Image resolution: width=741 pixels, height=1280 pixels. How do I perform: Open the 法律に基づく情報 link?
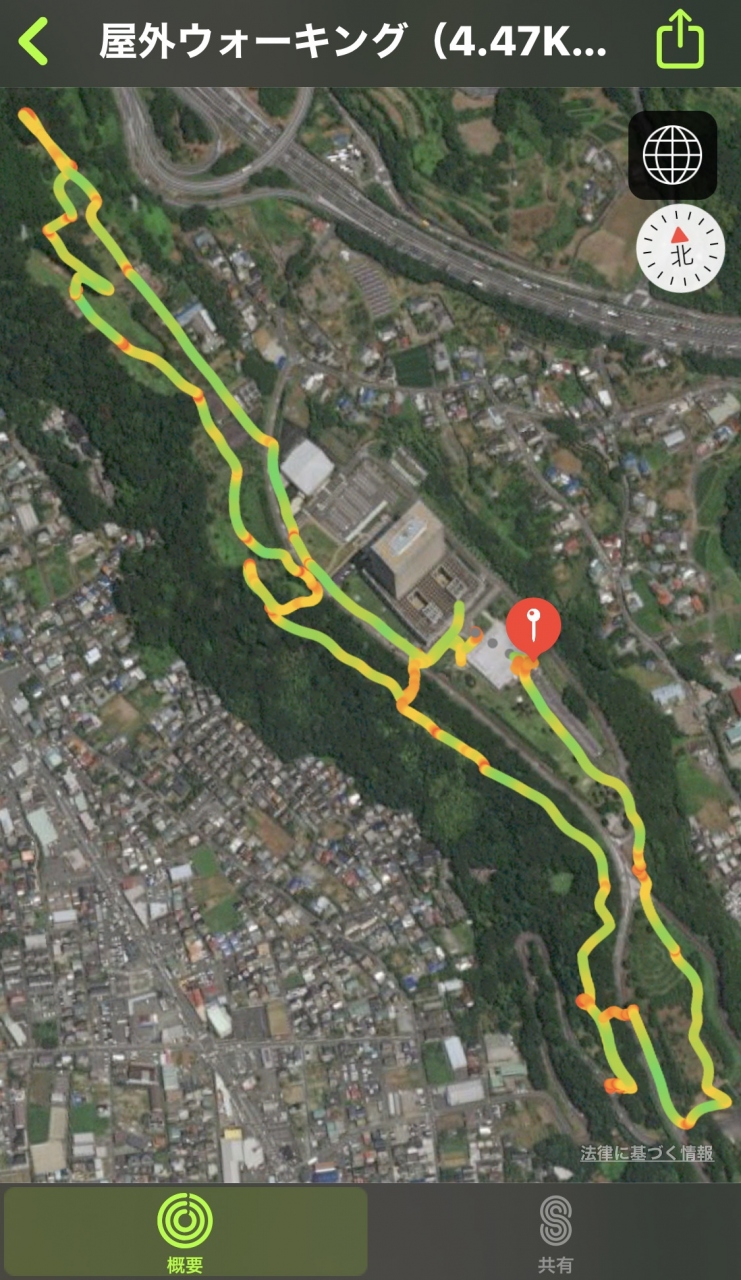click(x=647, y=1153)
